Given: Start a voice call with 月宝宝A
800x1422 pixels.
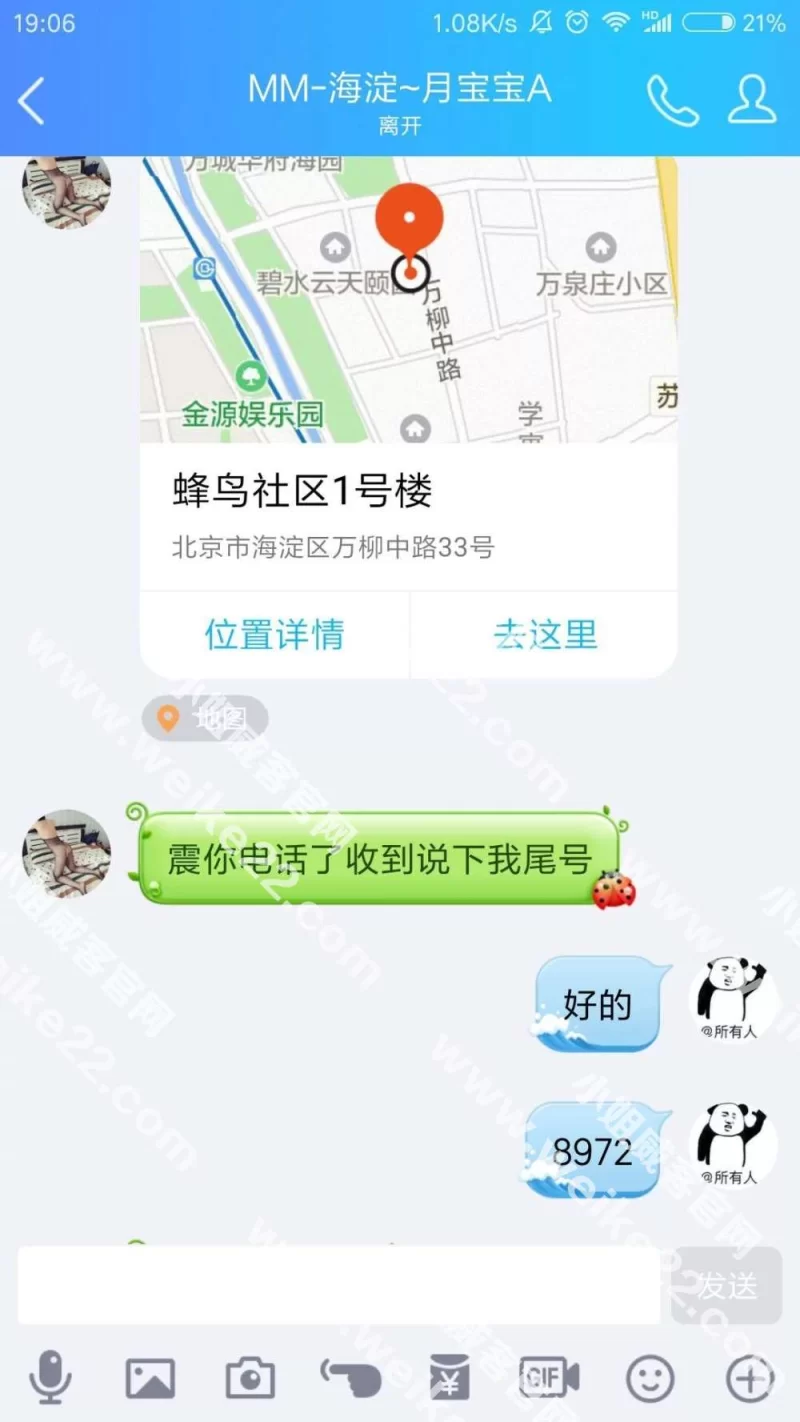Looking at the screenshot, I should coord(672,100).
